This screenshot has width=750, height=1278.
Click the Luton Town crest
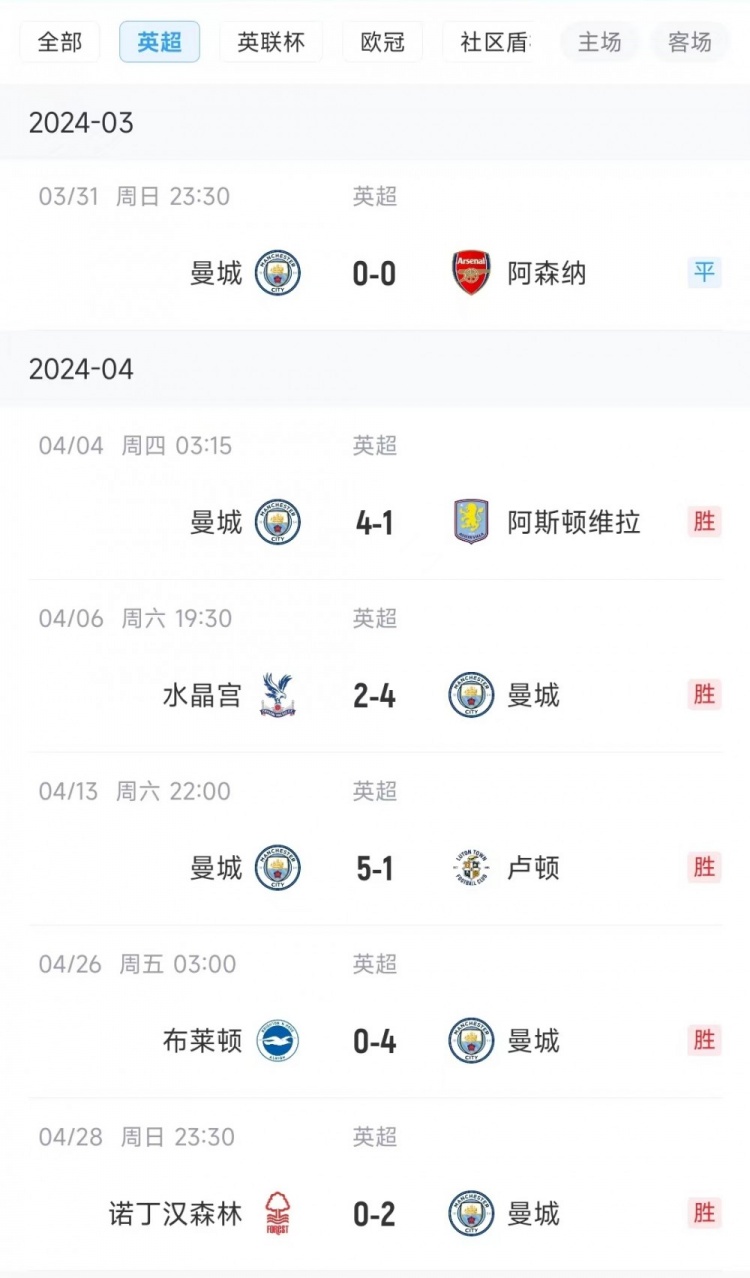471,868
